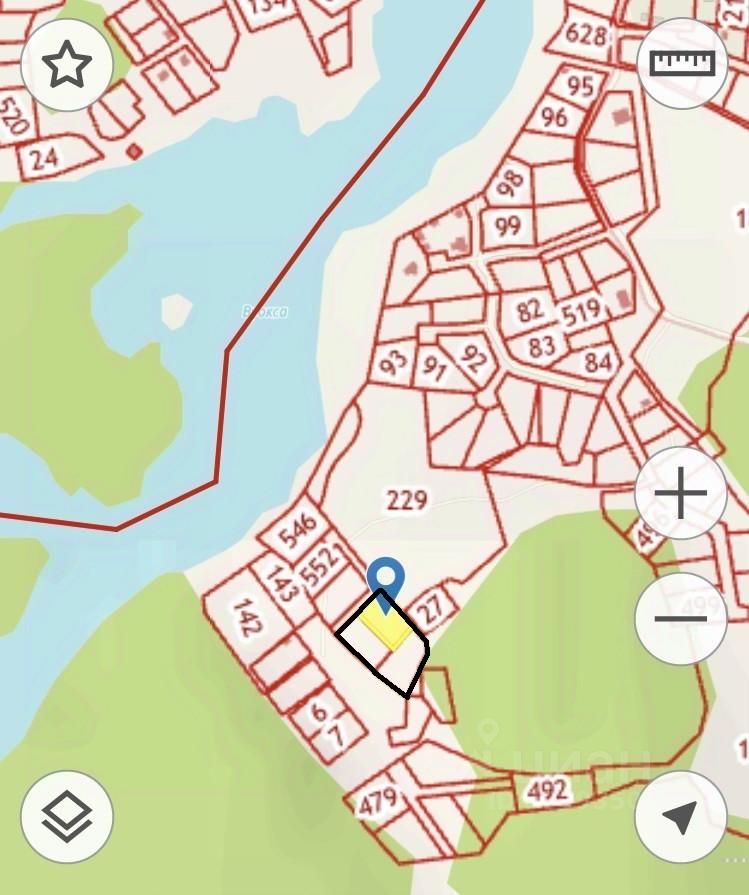The width and height of the screenshot is (749, 895).
Task: Add this place to favorites with the star
Action: click(x=66, y=65)
